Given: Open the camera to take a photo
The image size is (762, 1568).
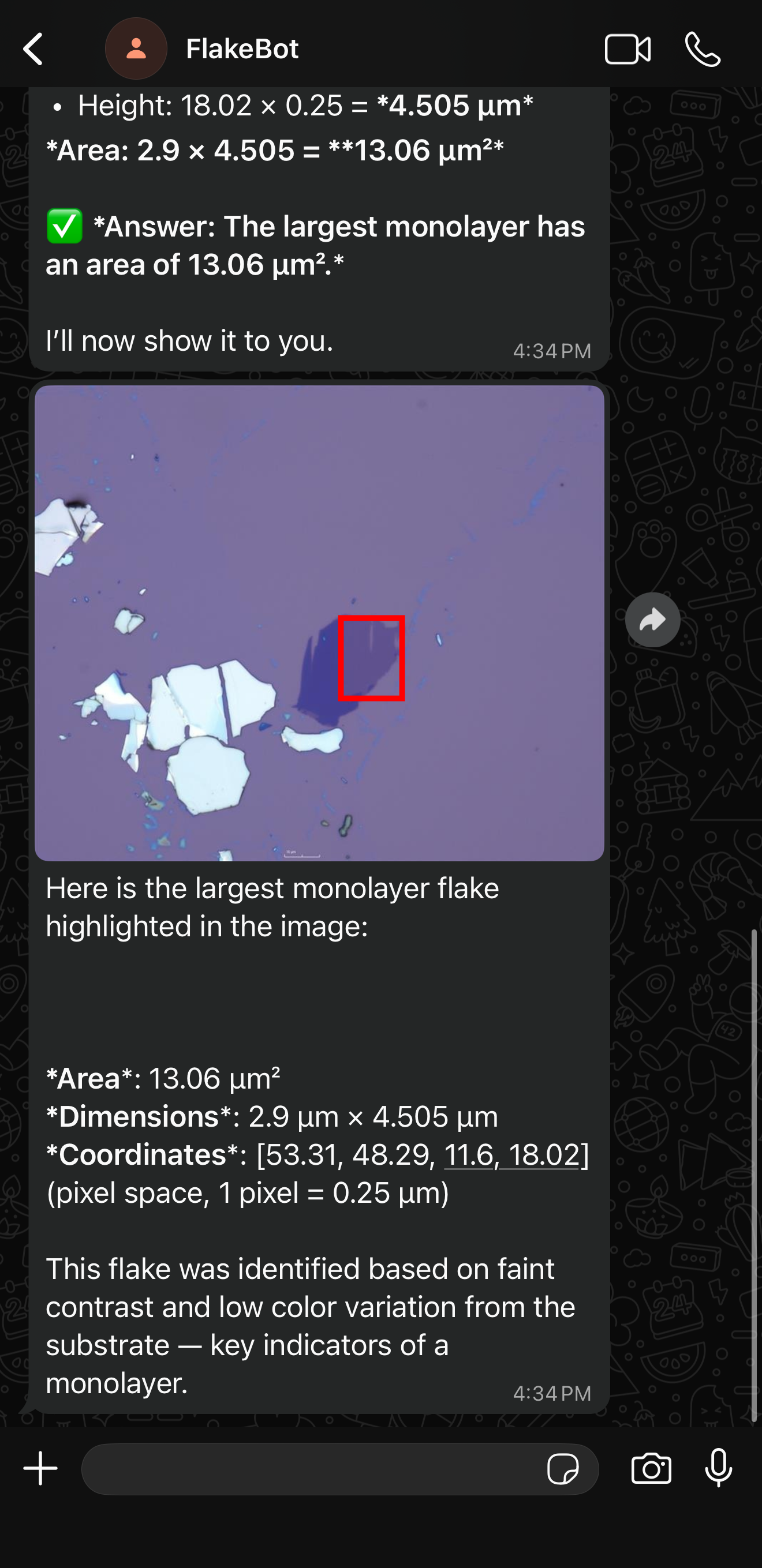Looking at the screenshot, I should pos(651,1469).
